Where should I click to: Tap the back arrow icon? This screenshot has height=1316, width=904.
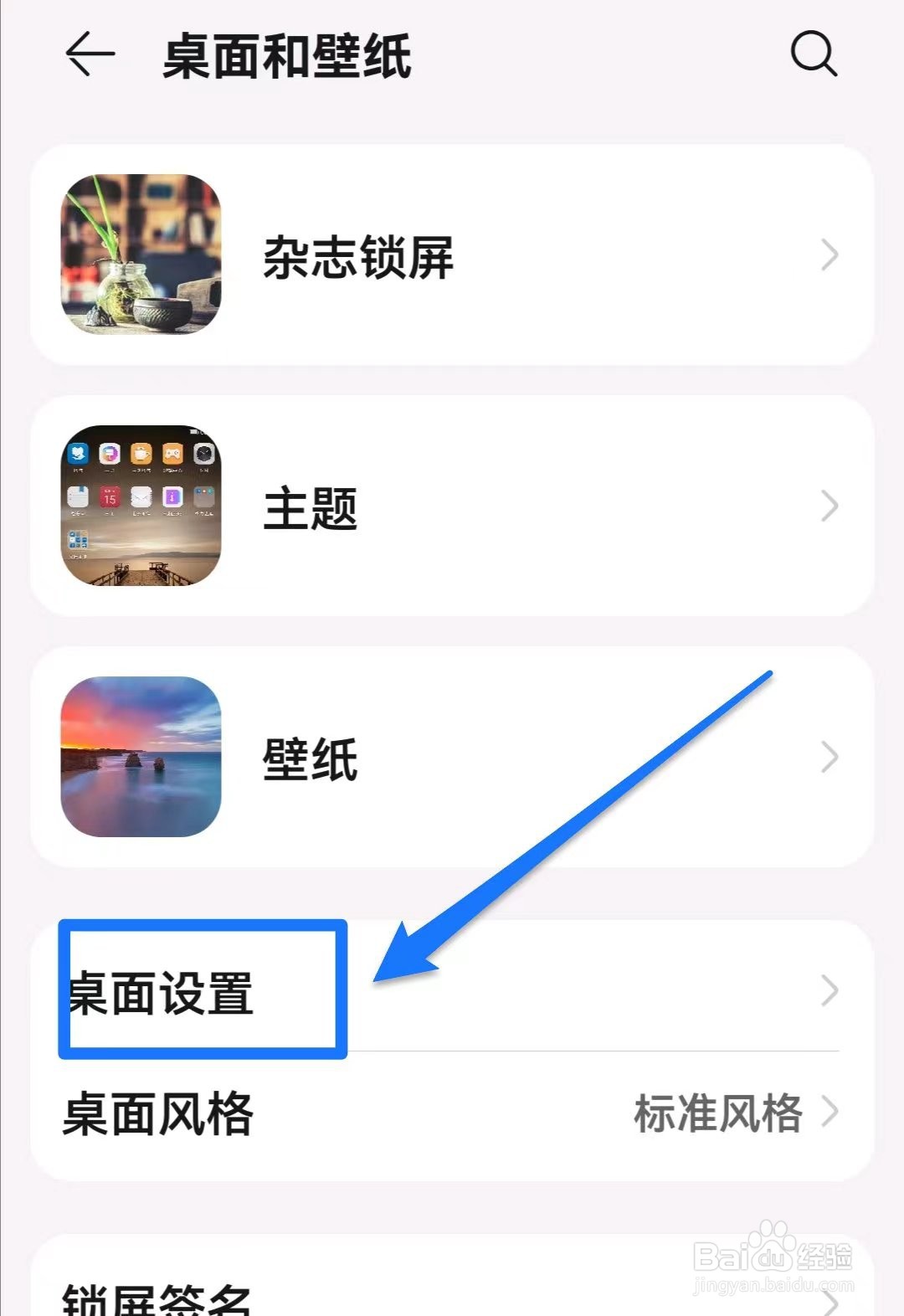coord(88,54)
